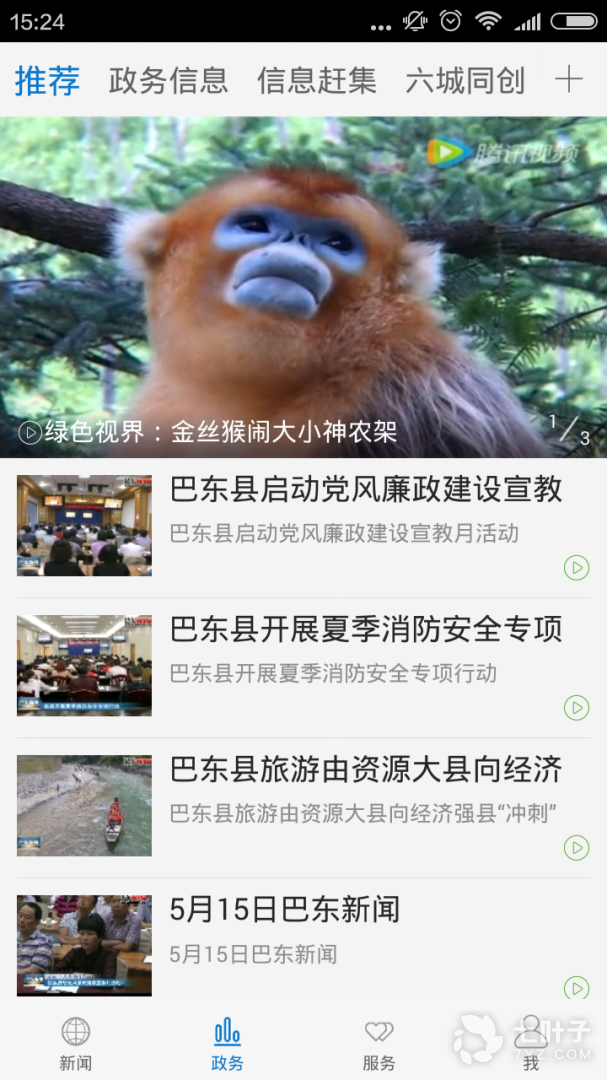
Task: Select the 政务 bottom tab
Action: pyautogui.click(x=227, y=1043)
